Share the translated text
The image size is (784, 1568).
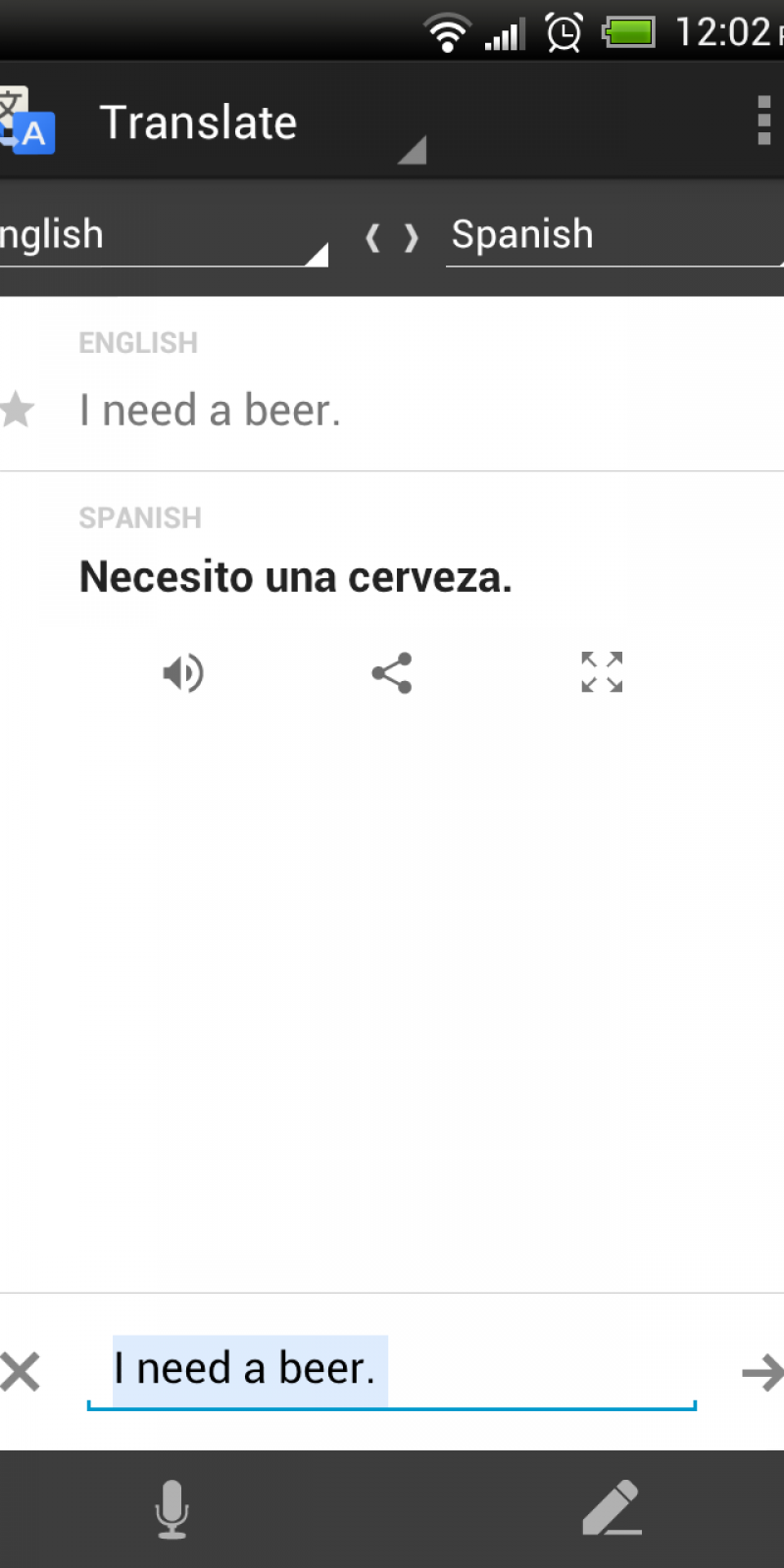(392, 673)
